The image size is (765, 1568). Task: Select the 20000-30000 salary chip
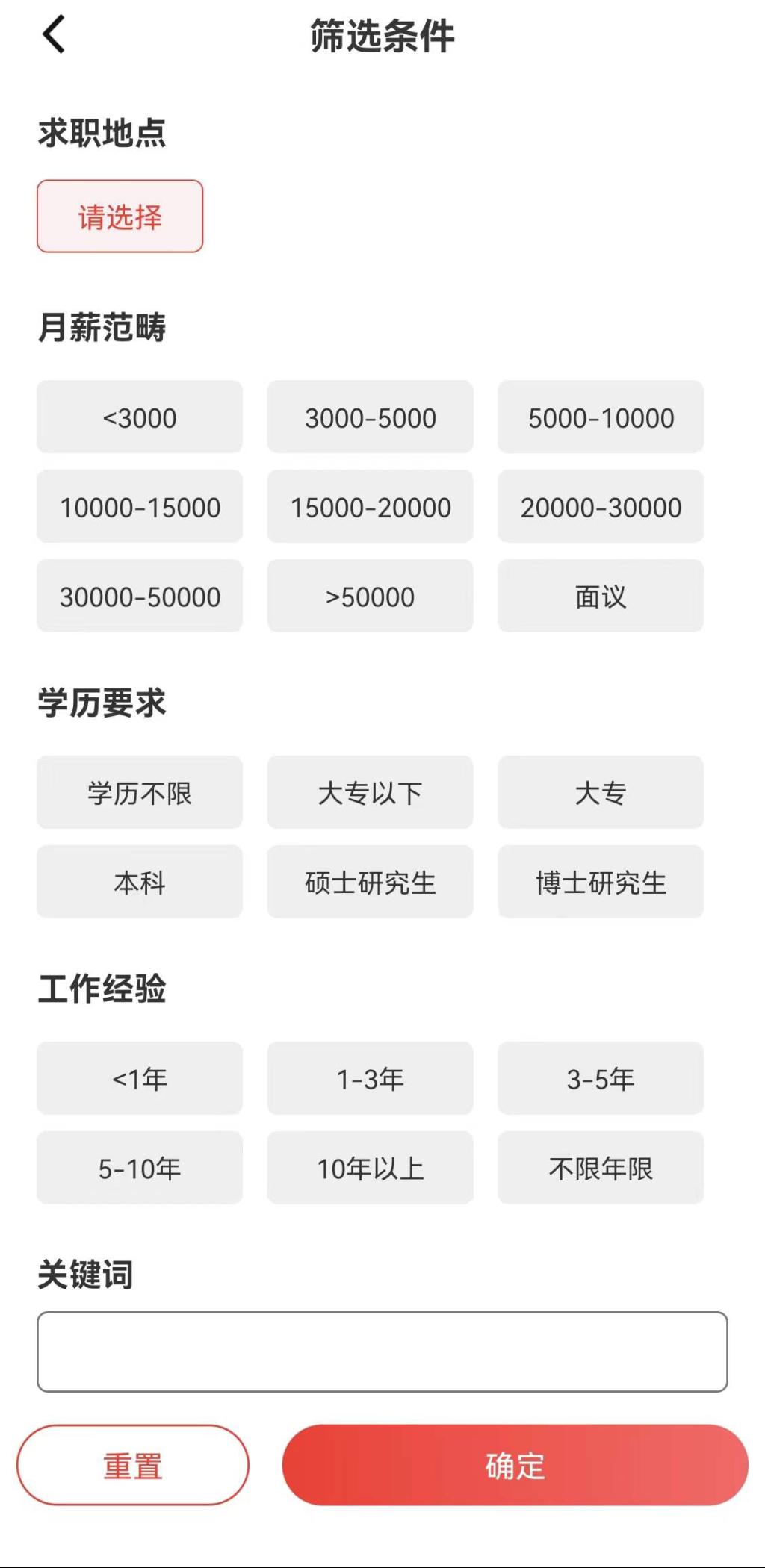point(601,507)
